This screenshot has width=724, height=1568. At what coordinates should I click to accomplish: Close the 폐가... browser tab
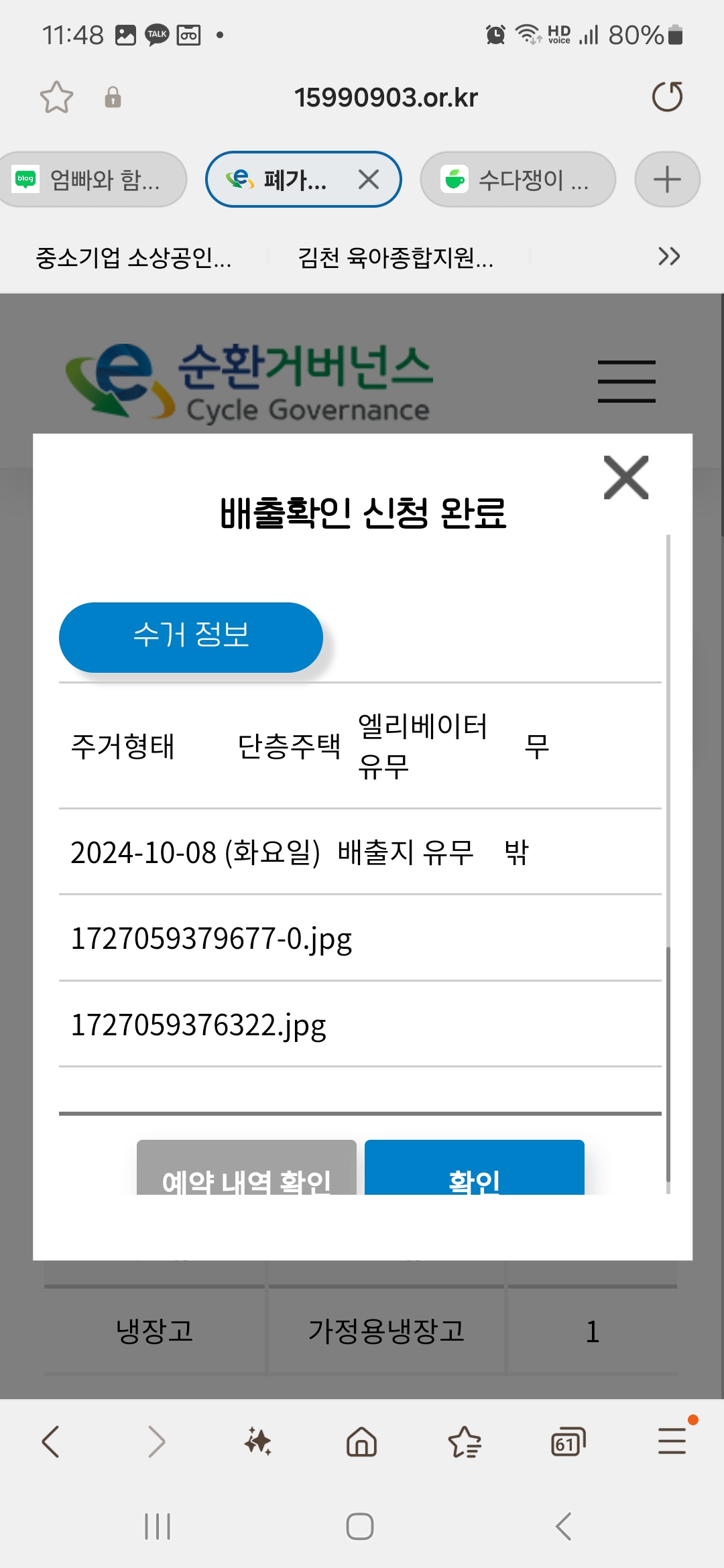tap(369, 180)
